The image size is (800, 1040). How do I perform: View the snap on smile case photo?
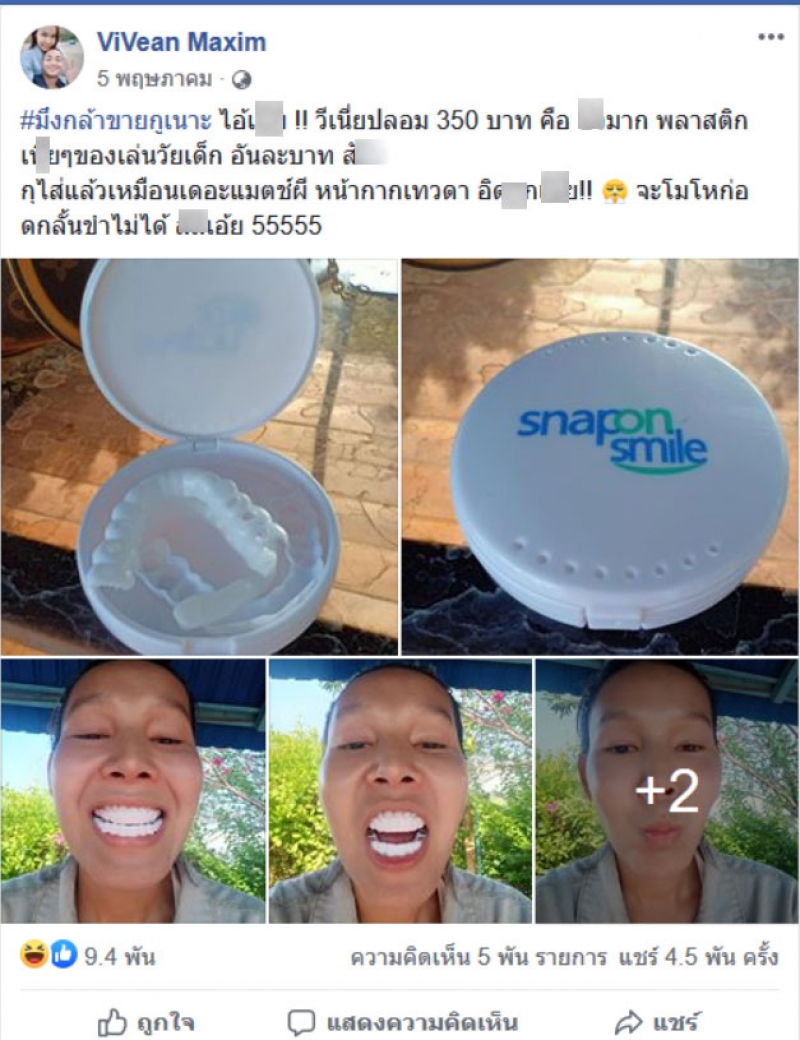click(599, 457)
